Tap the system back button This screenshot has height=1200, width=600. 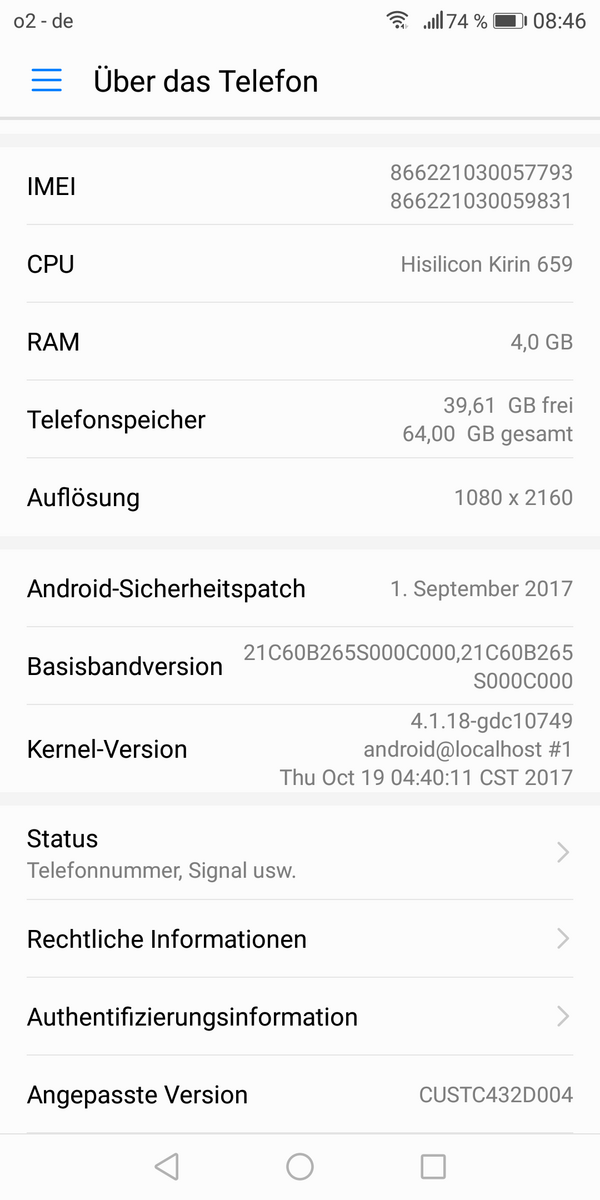coord(167,1166)
